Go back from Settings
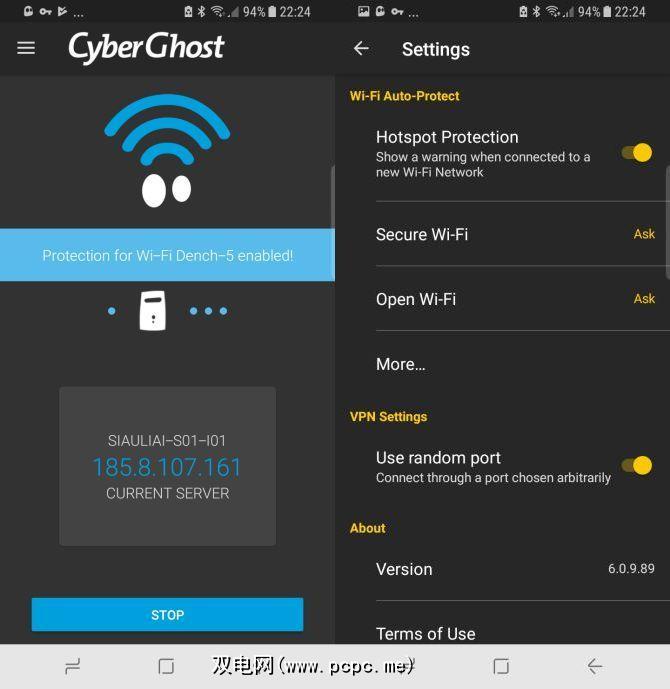 361,49
